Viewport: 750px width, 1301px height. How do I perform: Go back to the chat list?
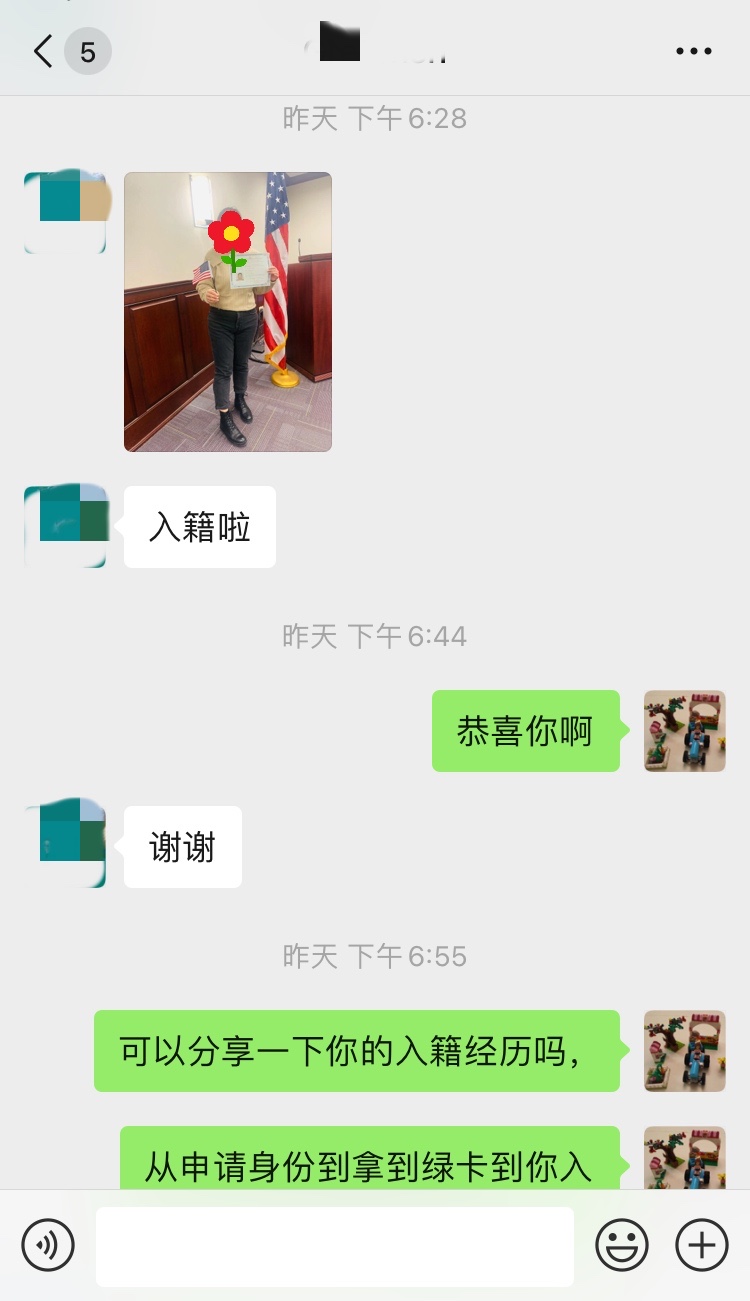43,51
